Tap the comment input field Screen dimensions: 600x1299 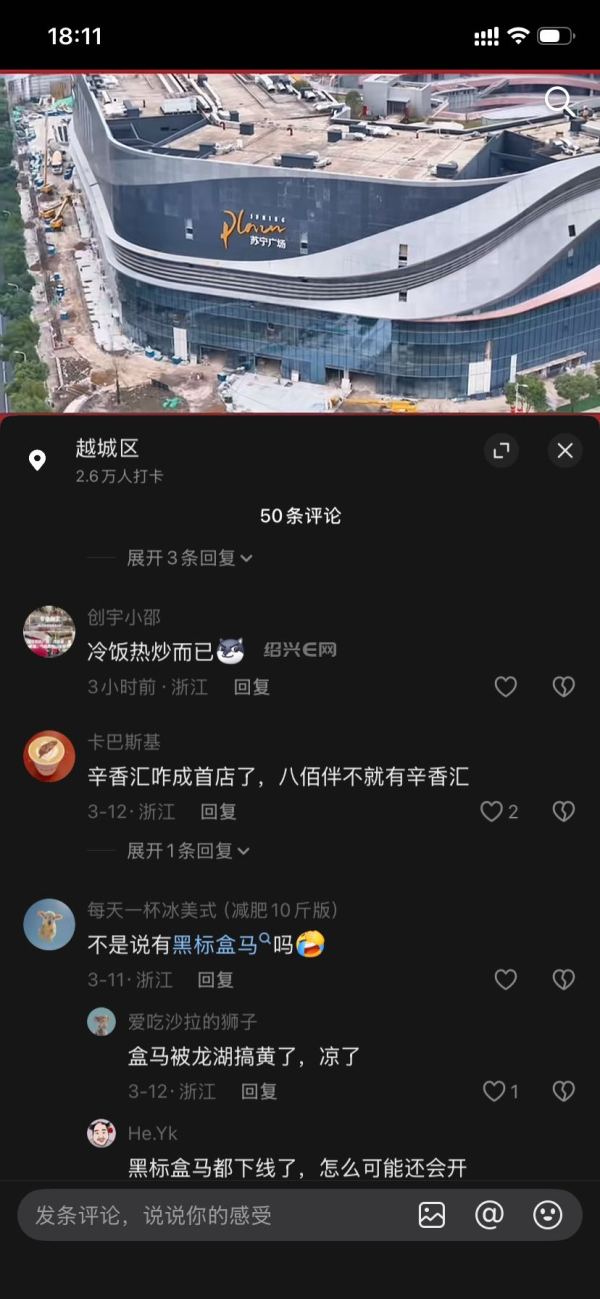coord(210,1215)
